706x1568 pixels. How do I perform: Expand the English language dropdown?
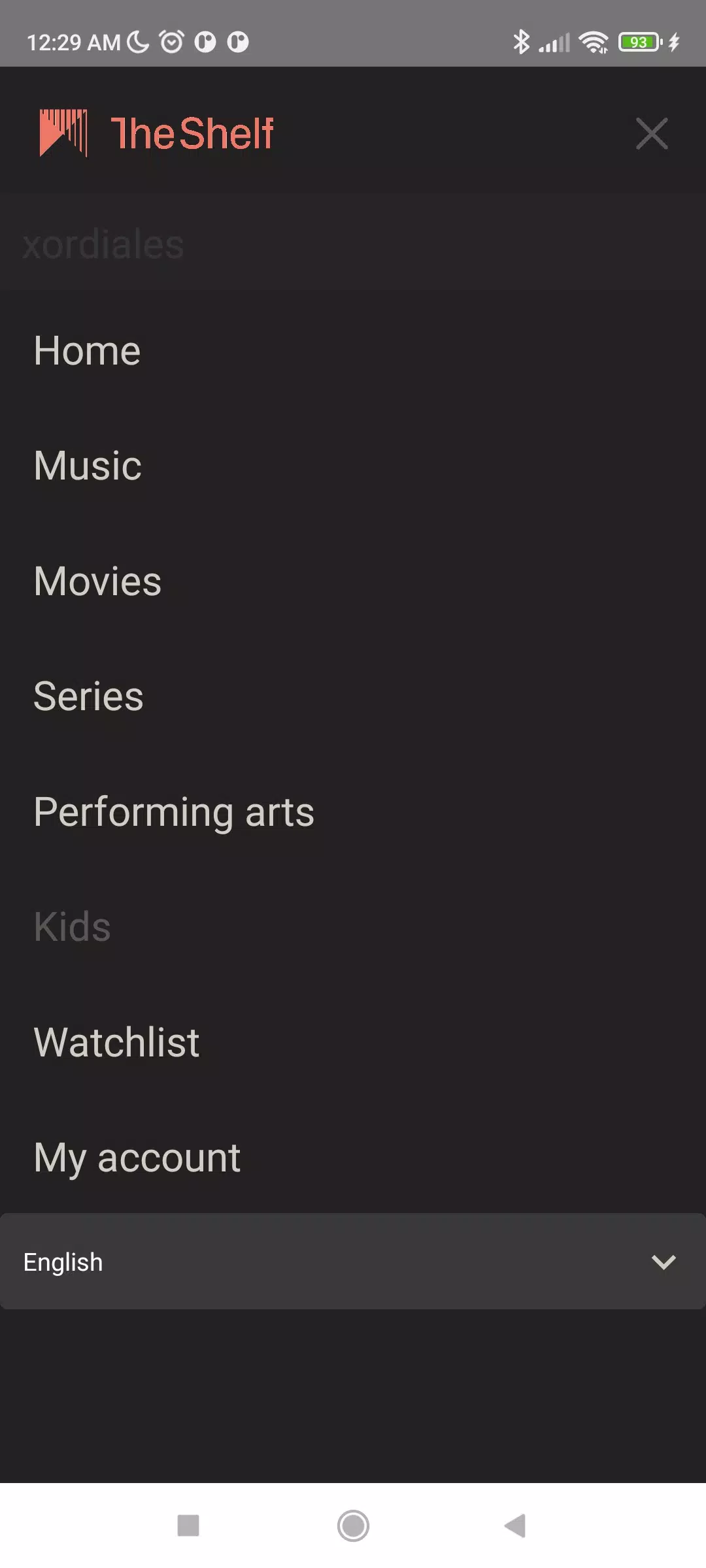[x=353, y=1262]
